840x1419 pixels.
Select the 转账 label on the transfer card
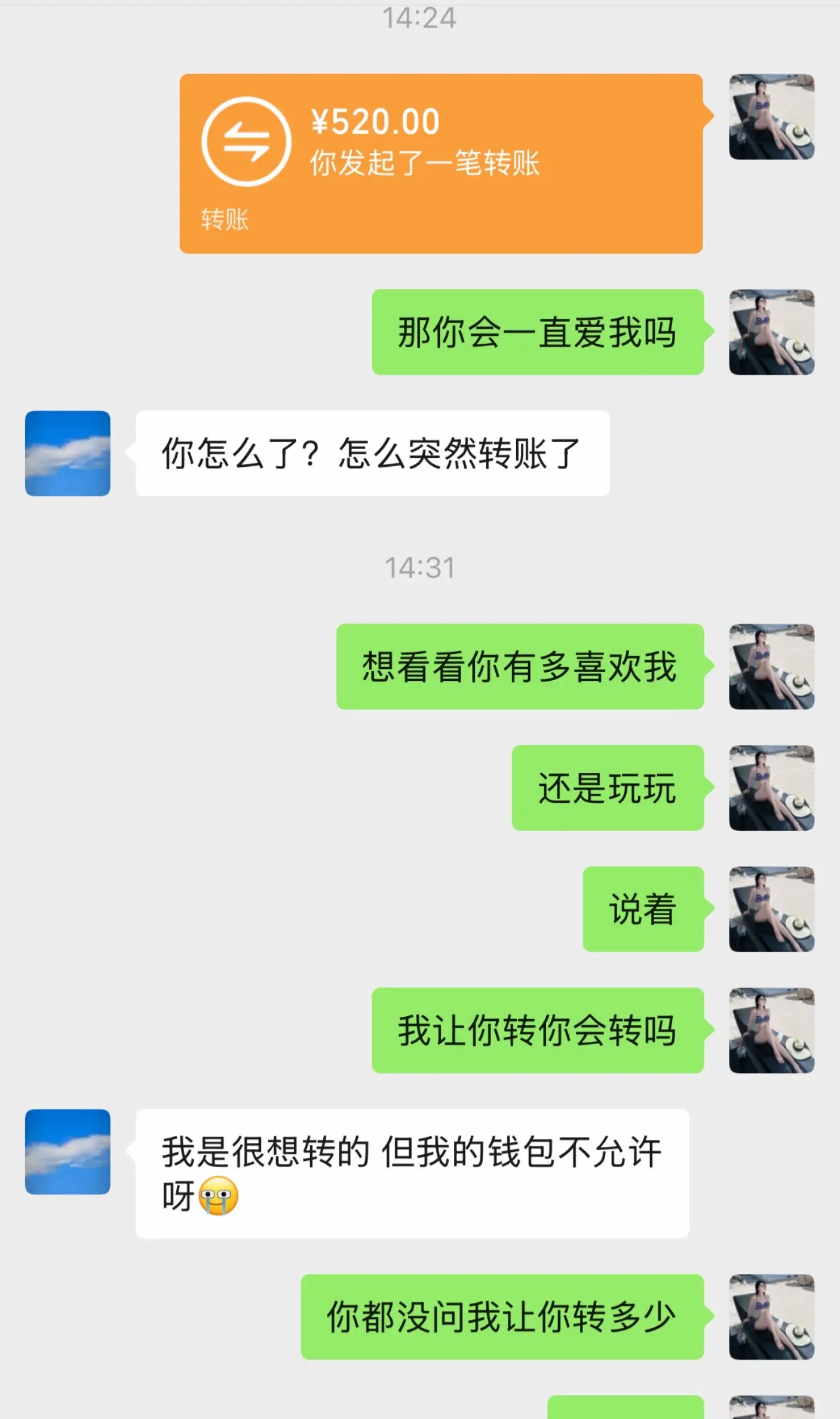point(225,219)
